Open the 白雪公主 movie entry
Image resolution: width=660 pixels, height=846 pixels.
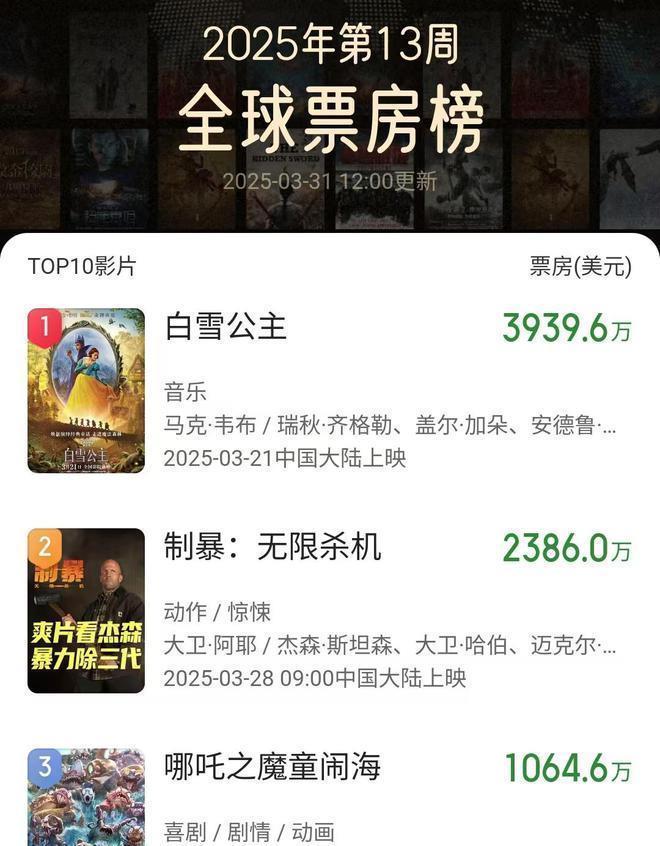pos(226,327)
